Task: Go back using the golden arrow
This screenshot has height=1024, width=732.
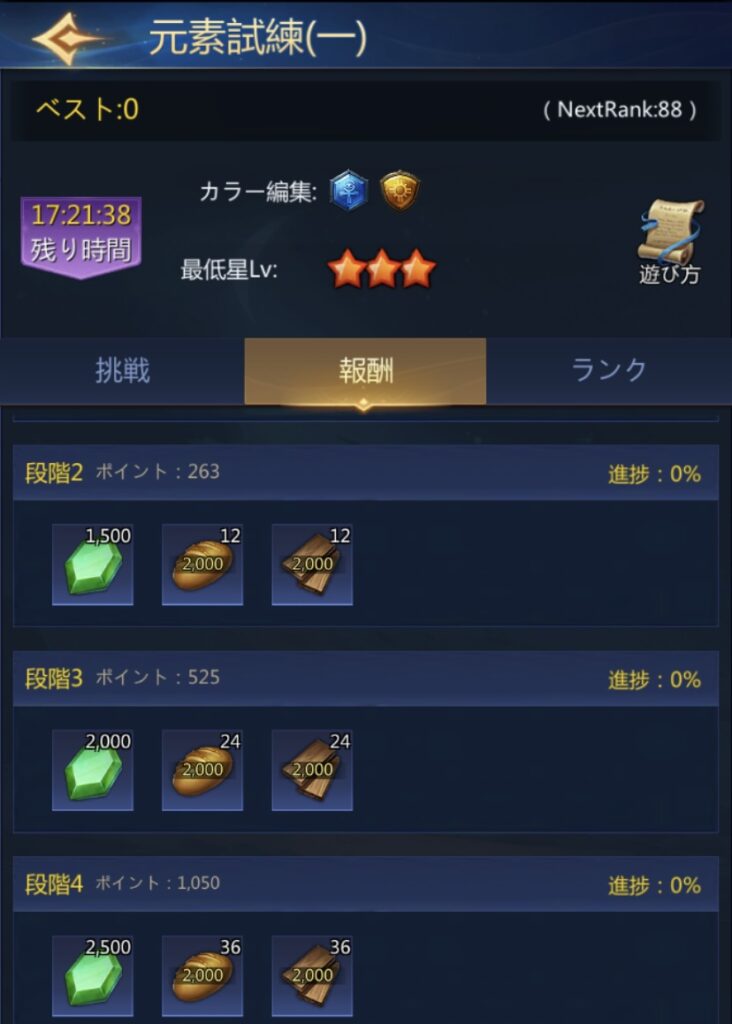Action: [66, 37]
